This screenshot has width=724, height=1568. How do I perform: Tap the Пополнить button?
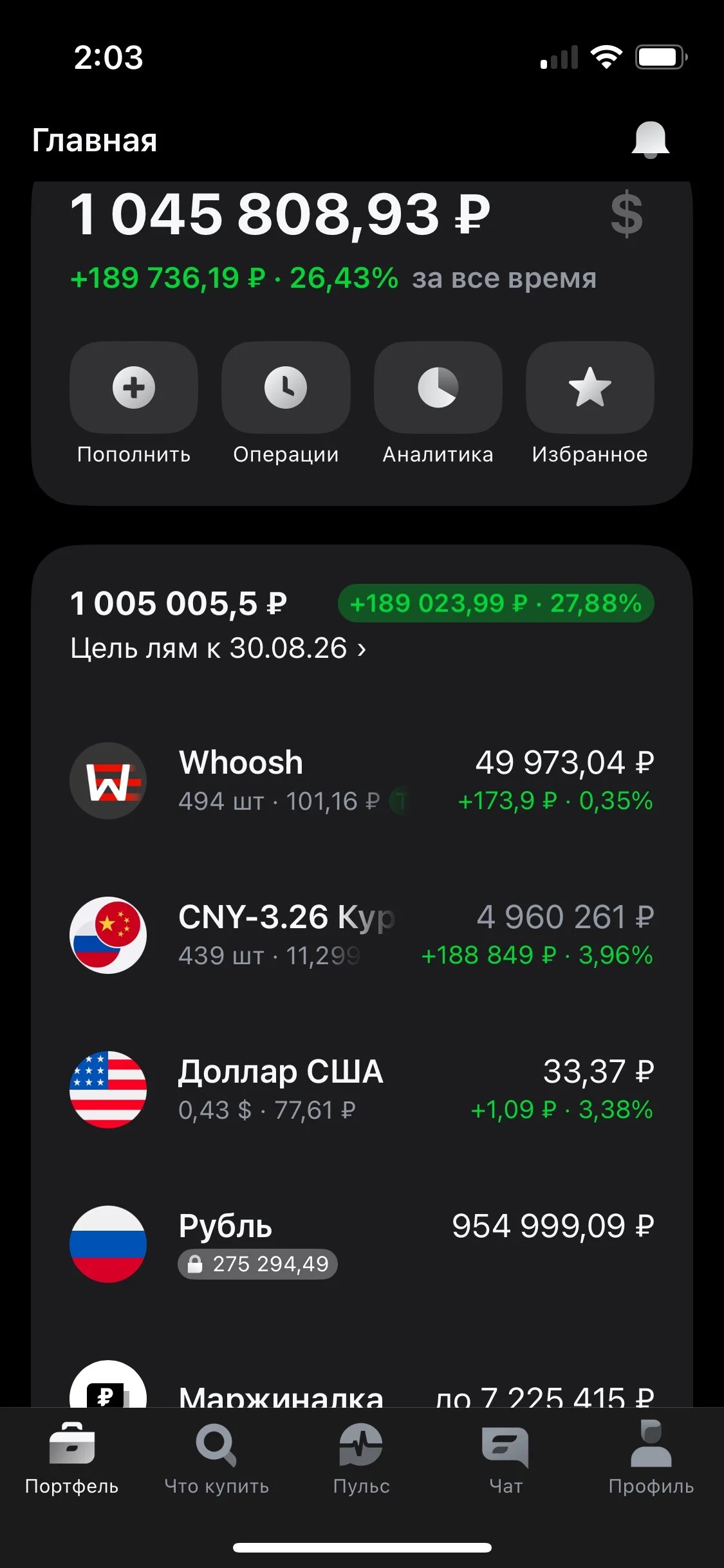[x=134, y=404]
